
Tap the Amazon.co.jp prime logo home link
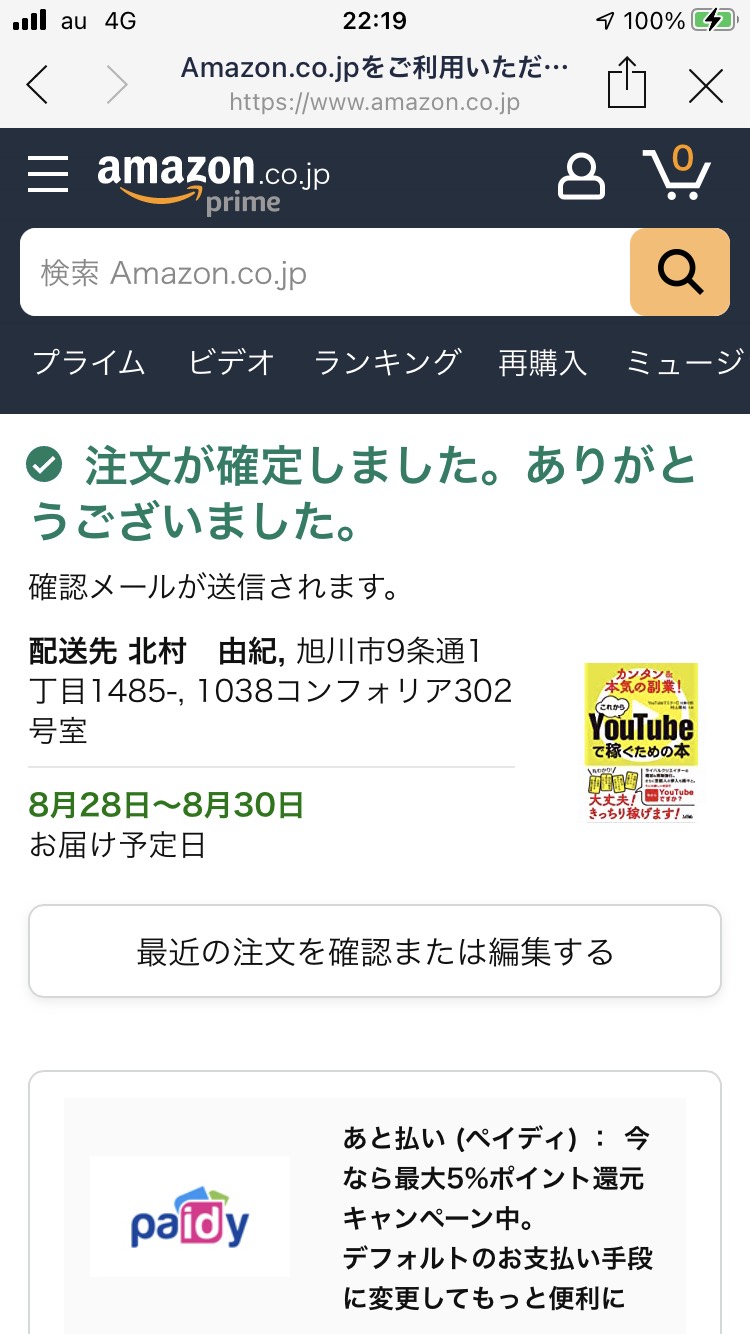pyautogui.click(x=213, y=181)
